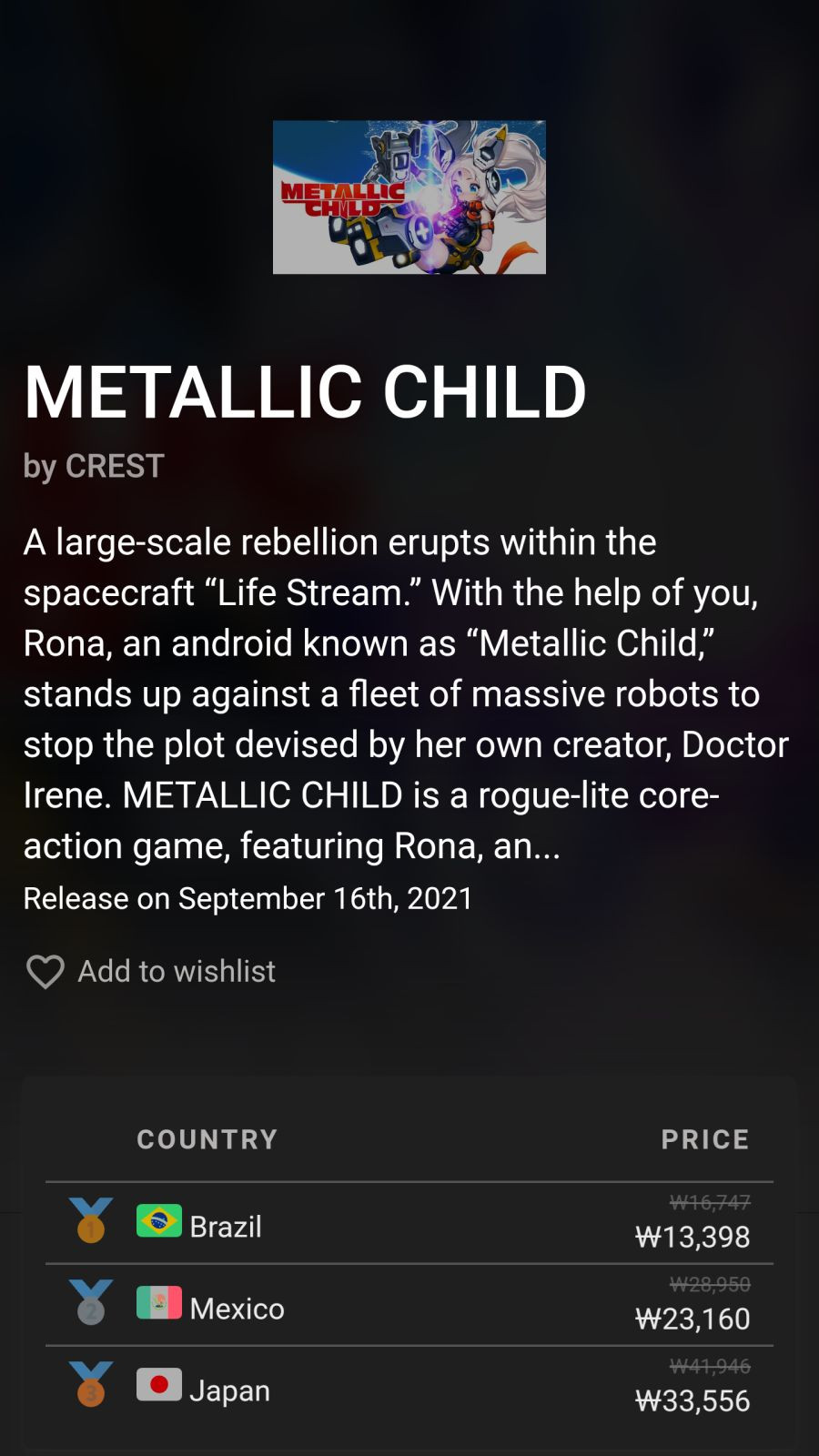Open the Japan price row

[x=409, y=1387]
